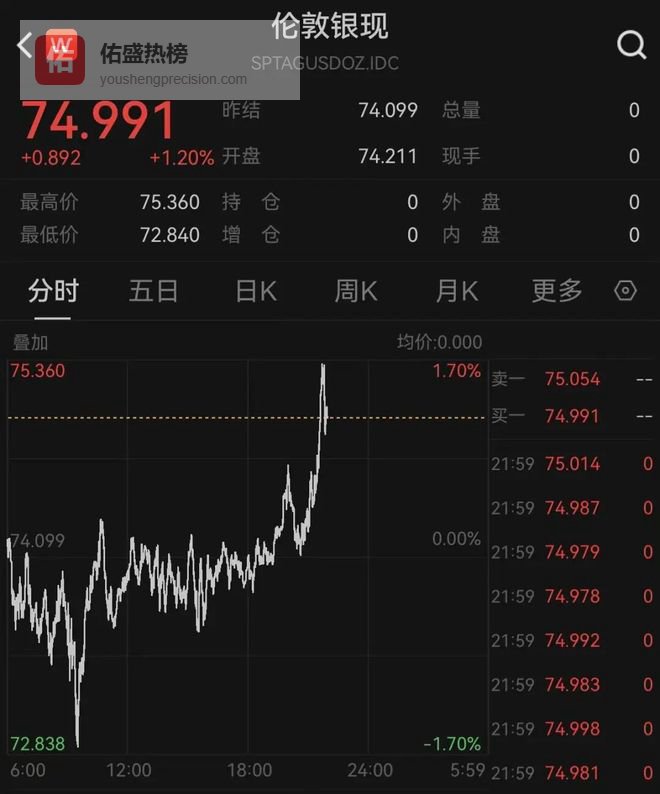Select the 日K chart tab
This screenshot has width=660, height=794.
pyautogui.click(x=255, y=291)
